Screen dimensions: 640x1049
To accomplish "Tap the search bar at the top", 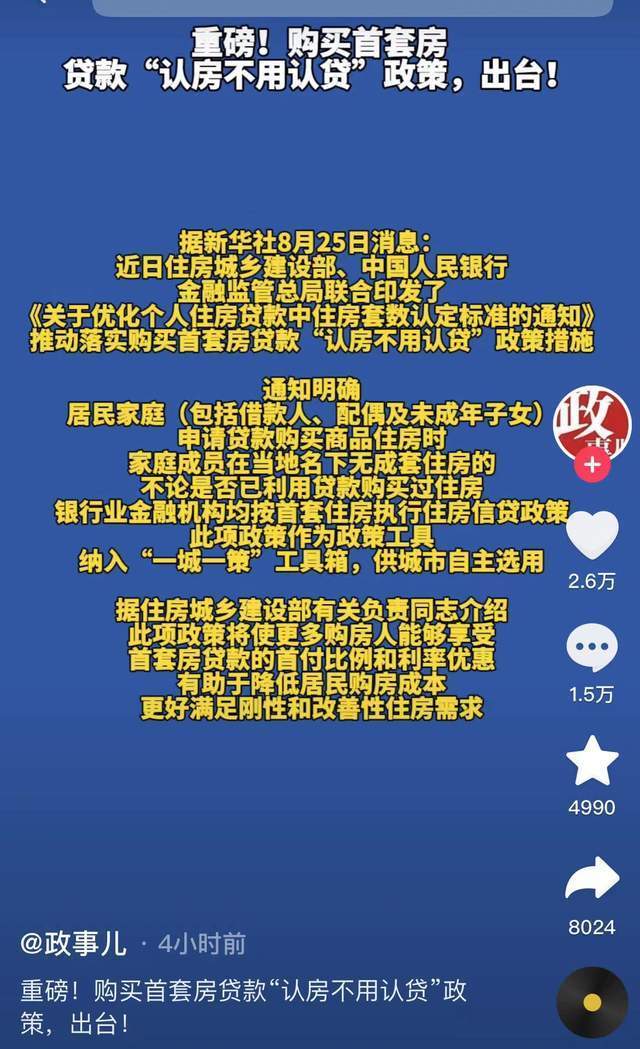I will [352, 7].
